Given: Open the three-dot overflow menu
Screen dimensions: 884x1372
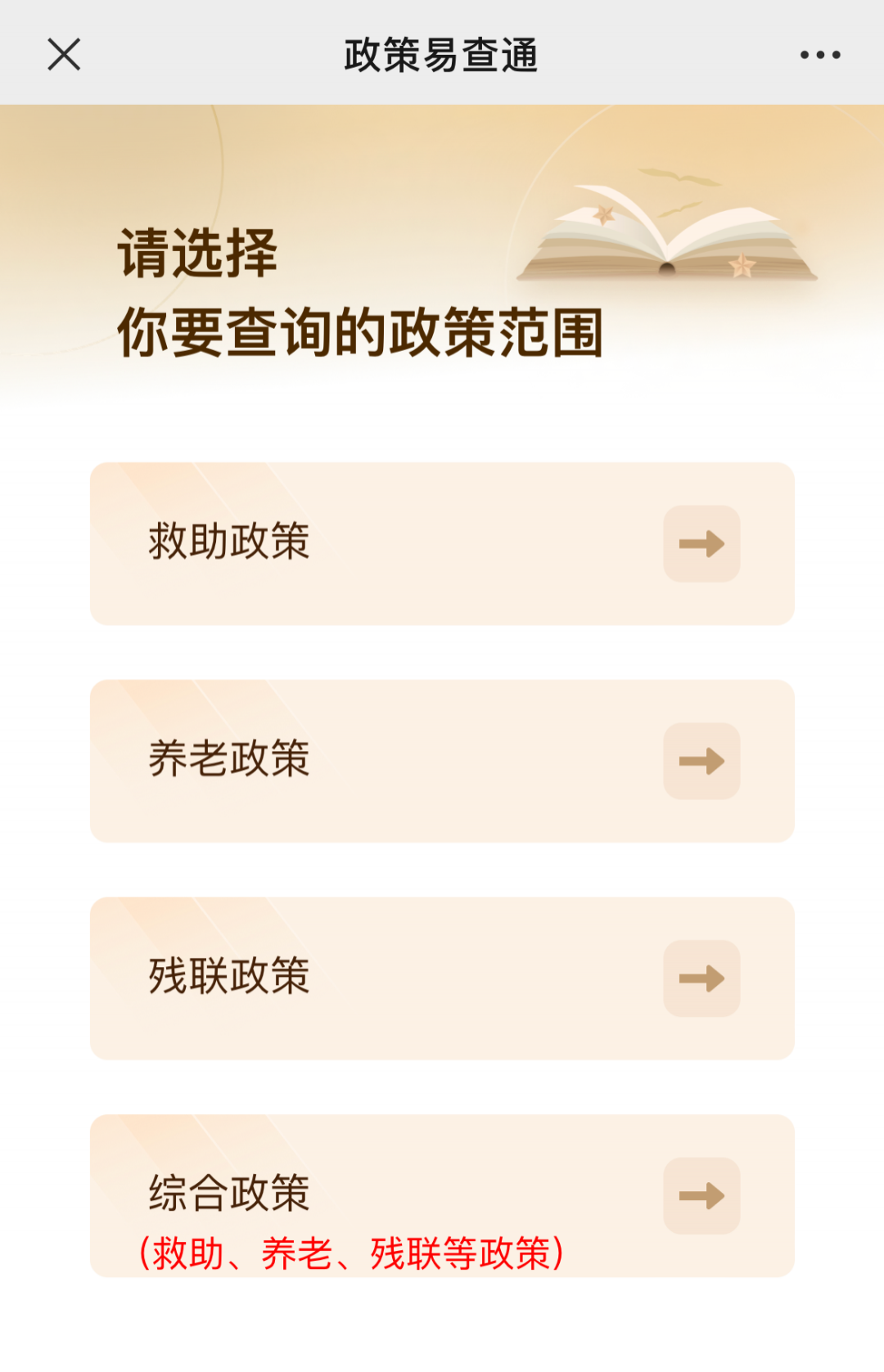Looking at the screenshot, I should (819, 55).
